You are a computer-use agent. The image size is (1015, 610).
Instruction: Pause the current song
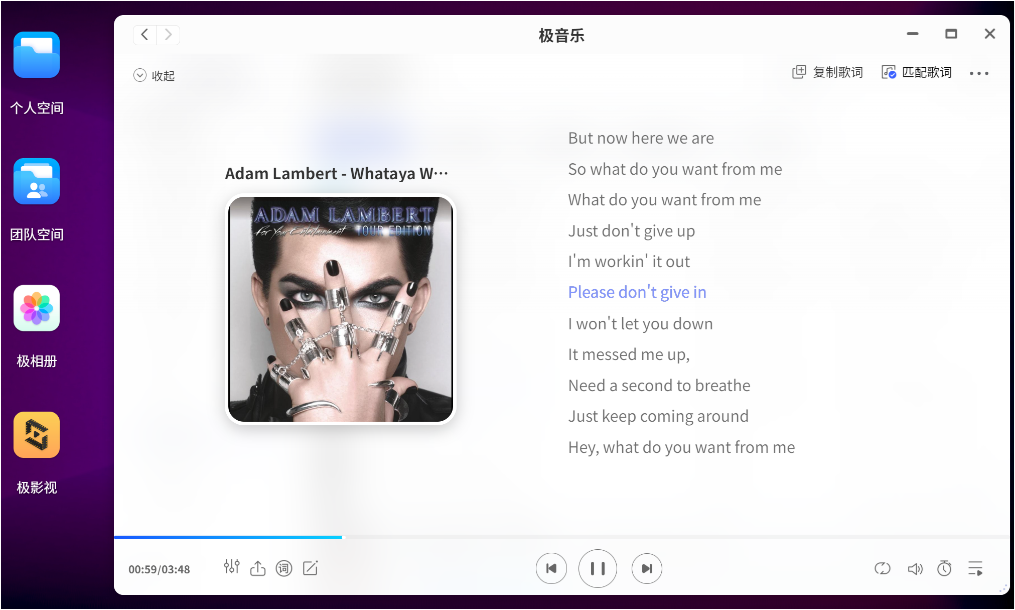pos(598,569)
